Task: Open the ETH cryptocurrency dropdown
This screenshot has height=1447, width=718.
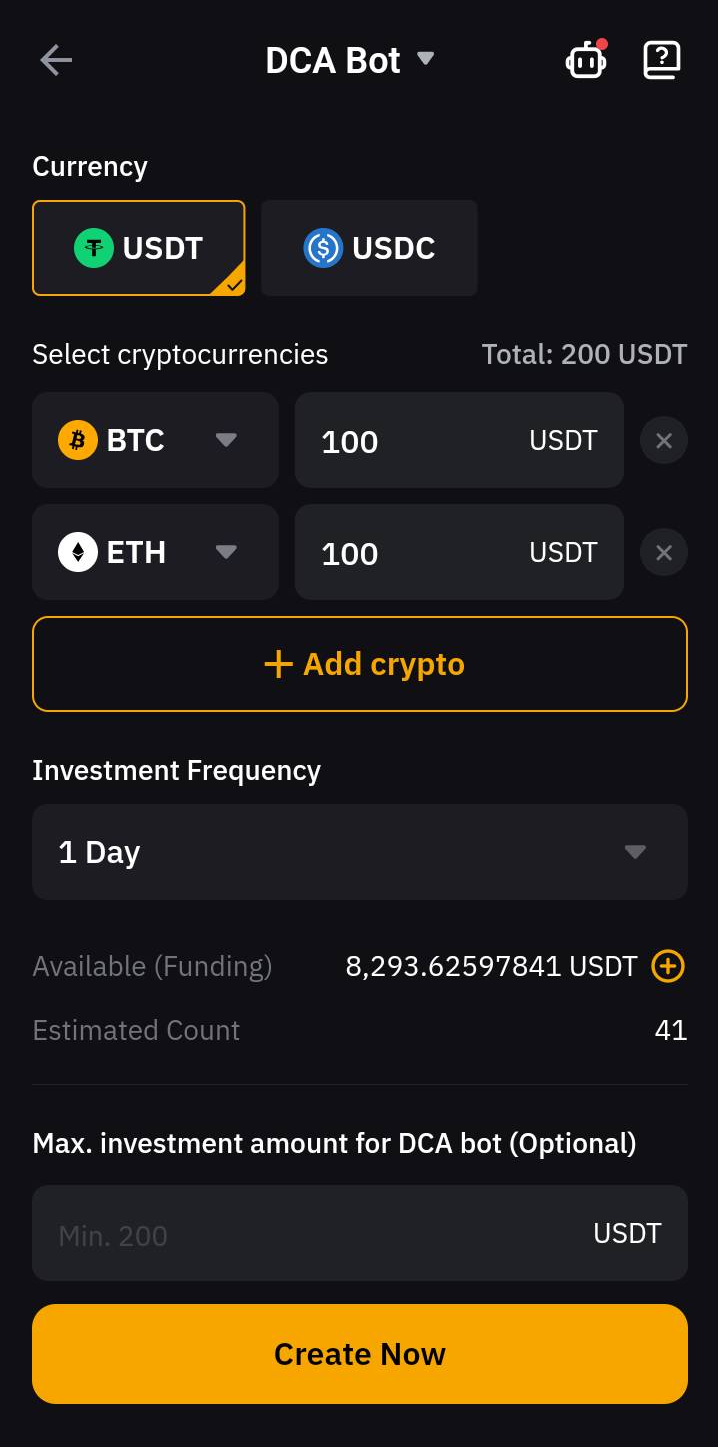Action: tap(155, 552)
